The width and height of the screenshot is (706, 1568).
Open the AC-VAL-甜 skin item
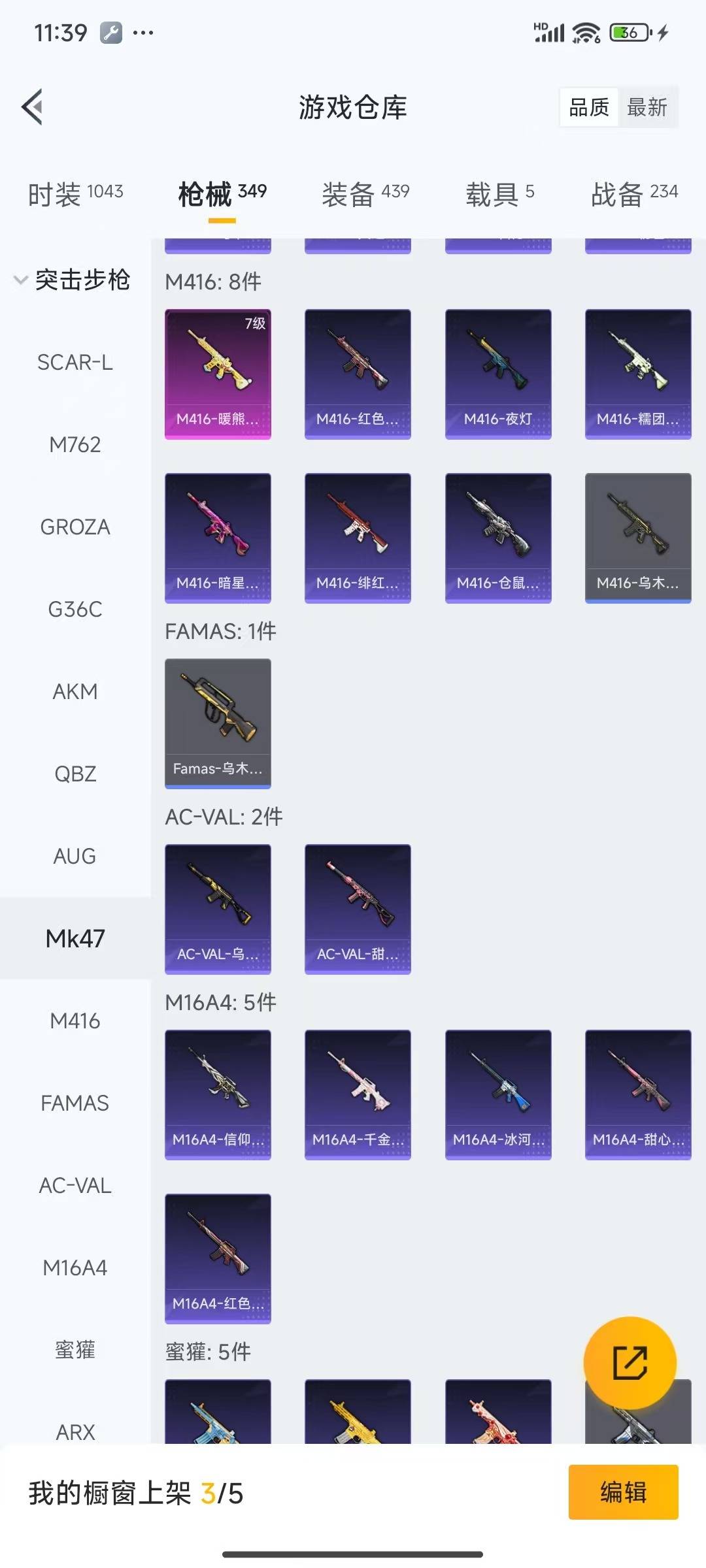pos(358,909)
